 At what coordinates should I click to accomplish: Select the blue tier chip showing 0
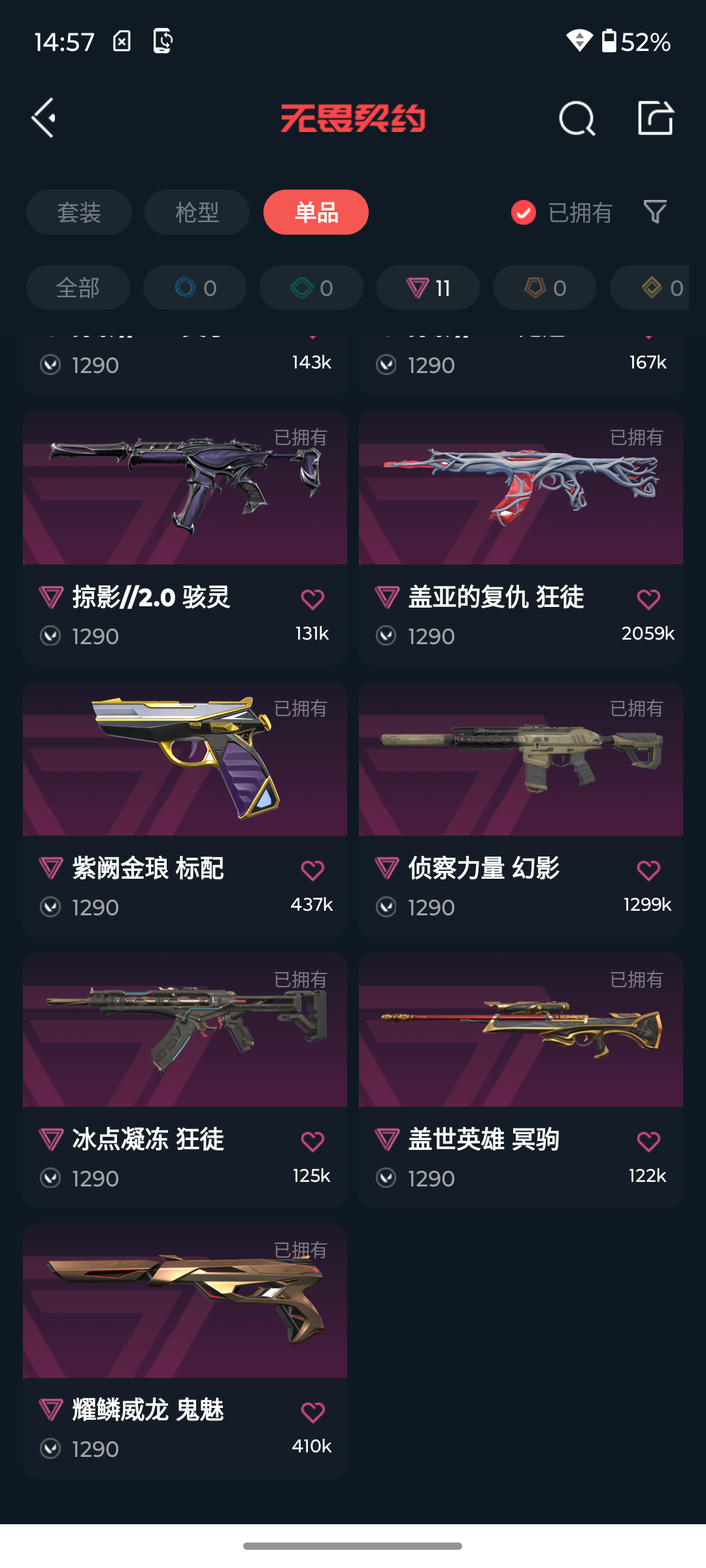coord(195,287)
